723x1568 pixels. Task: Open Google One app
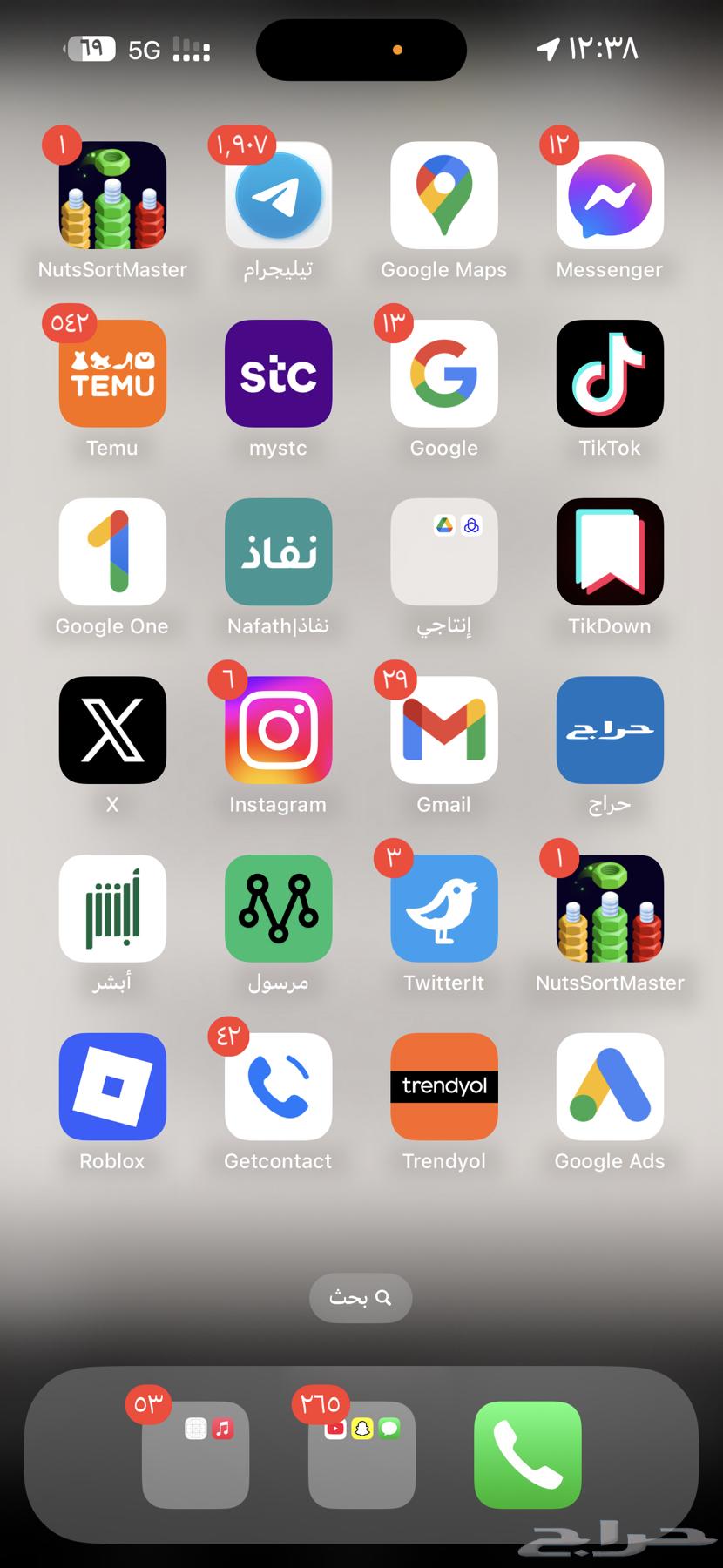pos(112,552)
